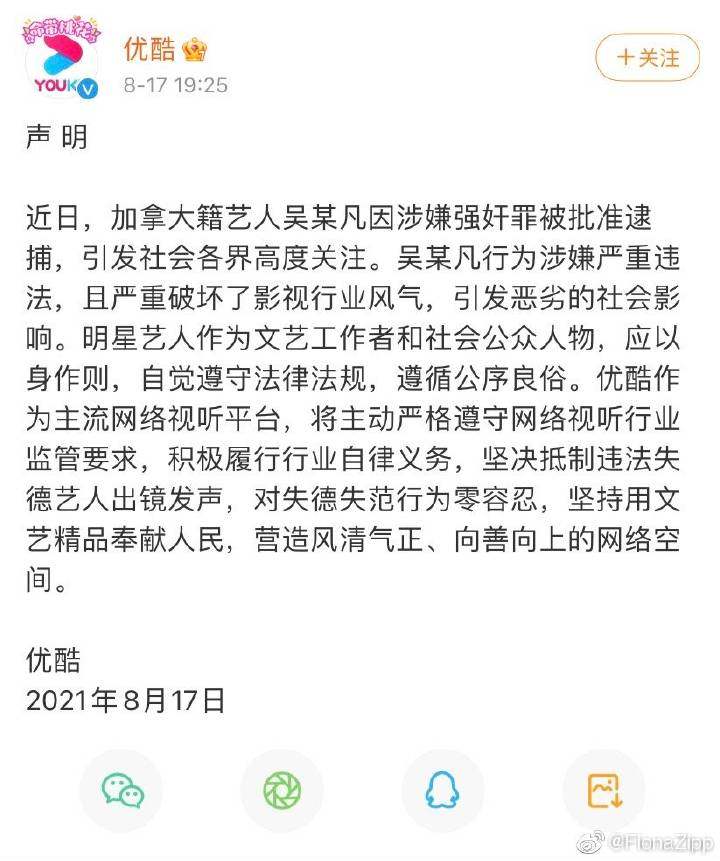720x861 pixels.
Task: Open the 优酷 username link
Action: (149, 48)
